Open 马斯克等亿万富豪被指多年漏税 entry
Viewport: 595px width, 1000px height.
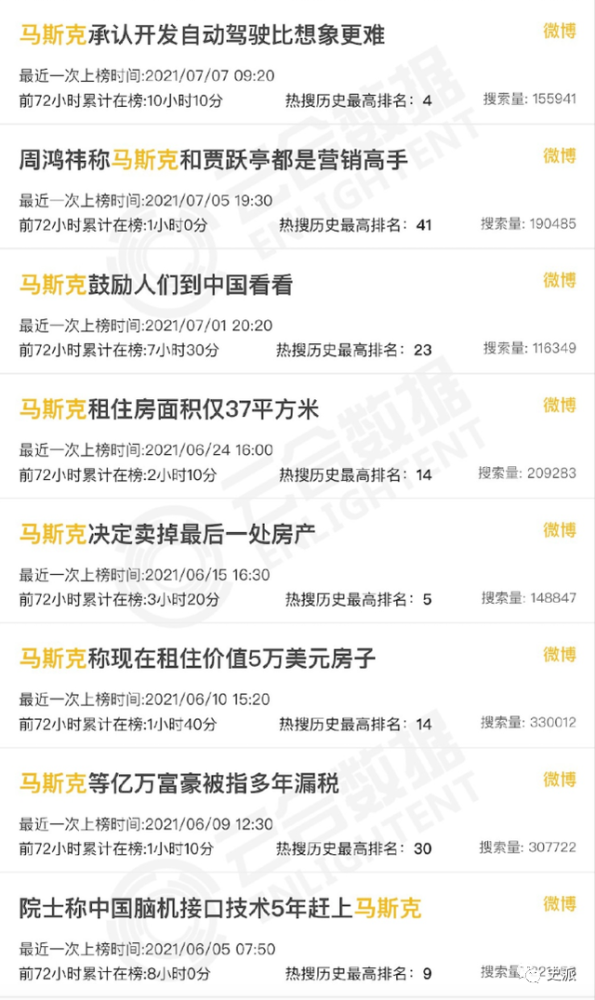[x=297, y=811]
